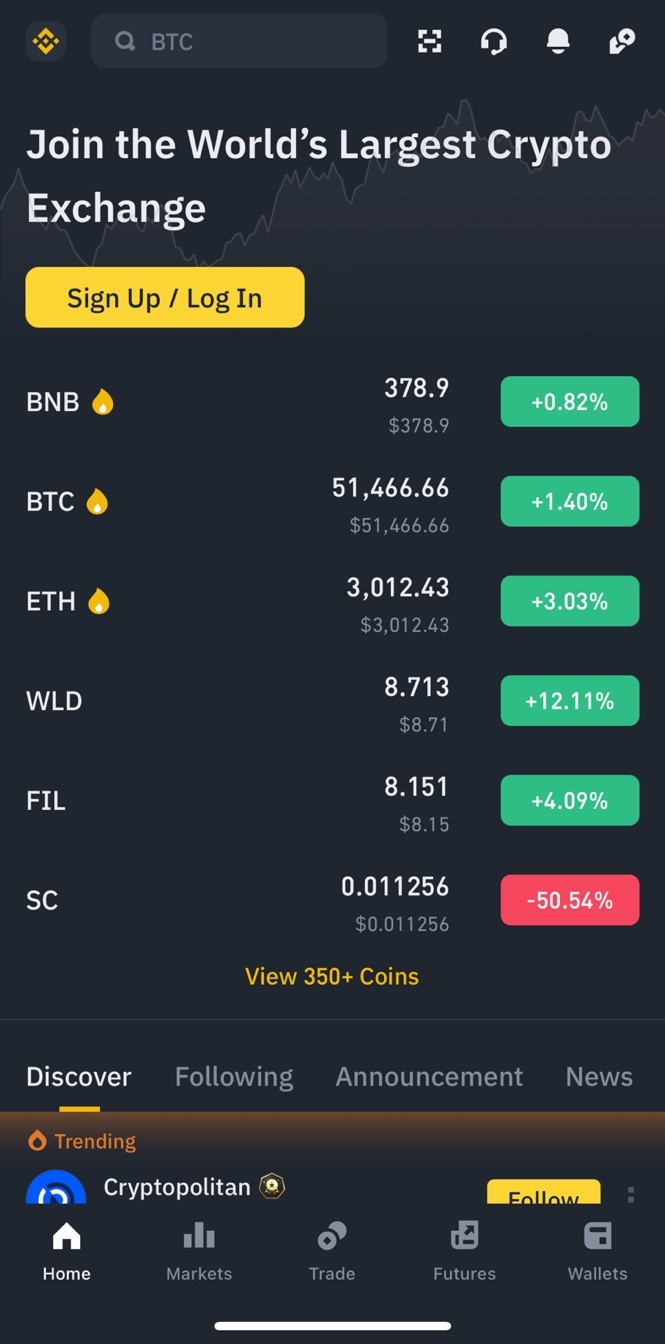
Task: Open the BTC coin row
Action: tap(332, 501)
